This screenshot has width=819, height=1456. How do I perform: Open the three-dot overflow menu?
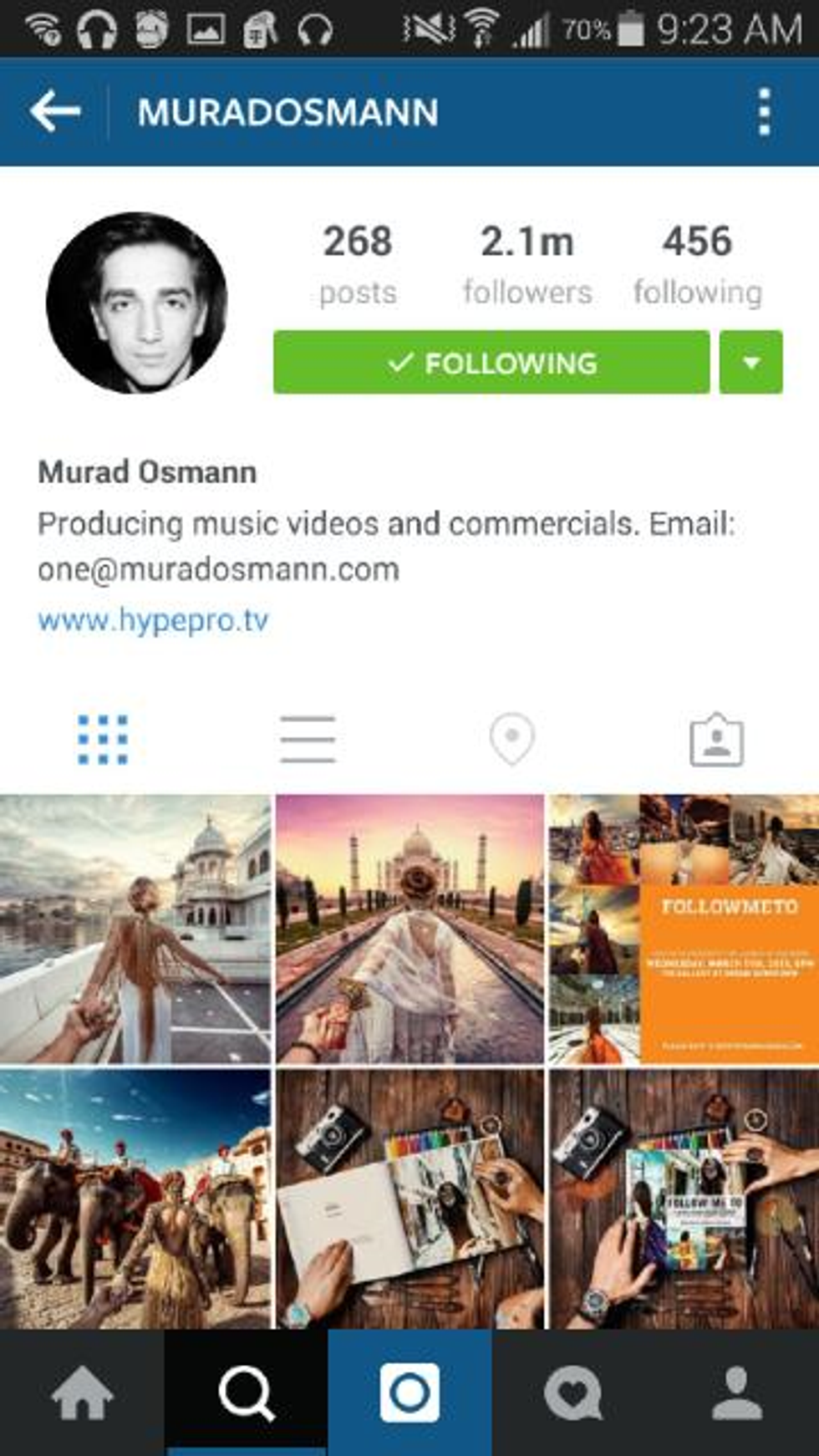click(x=763, y=112)
